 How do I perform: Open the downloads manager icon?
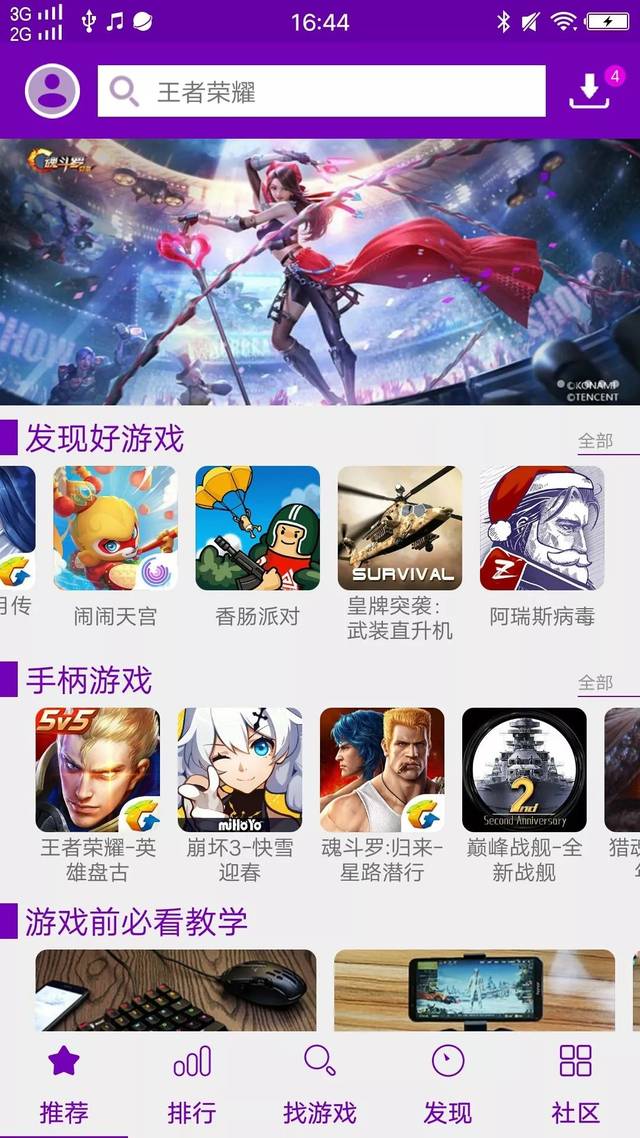[x=591, y=91]
